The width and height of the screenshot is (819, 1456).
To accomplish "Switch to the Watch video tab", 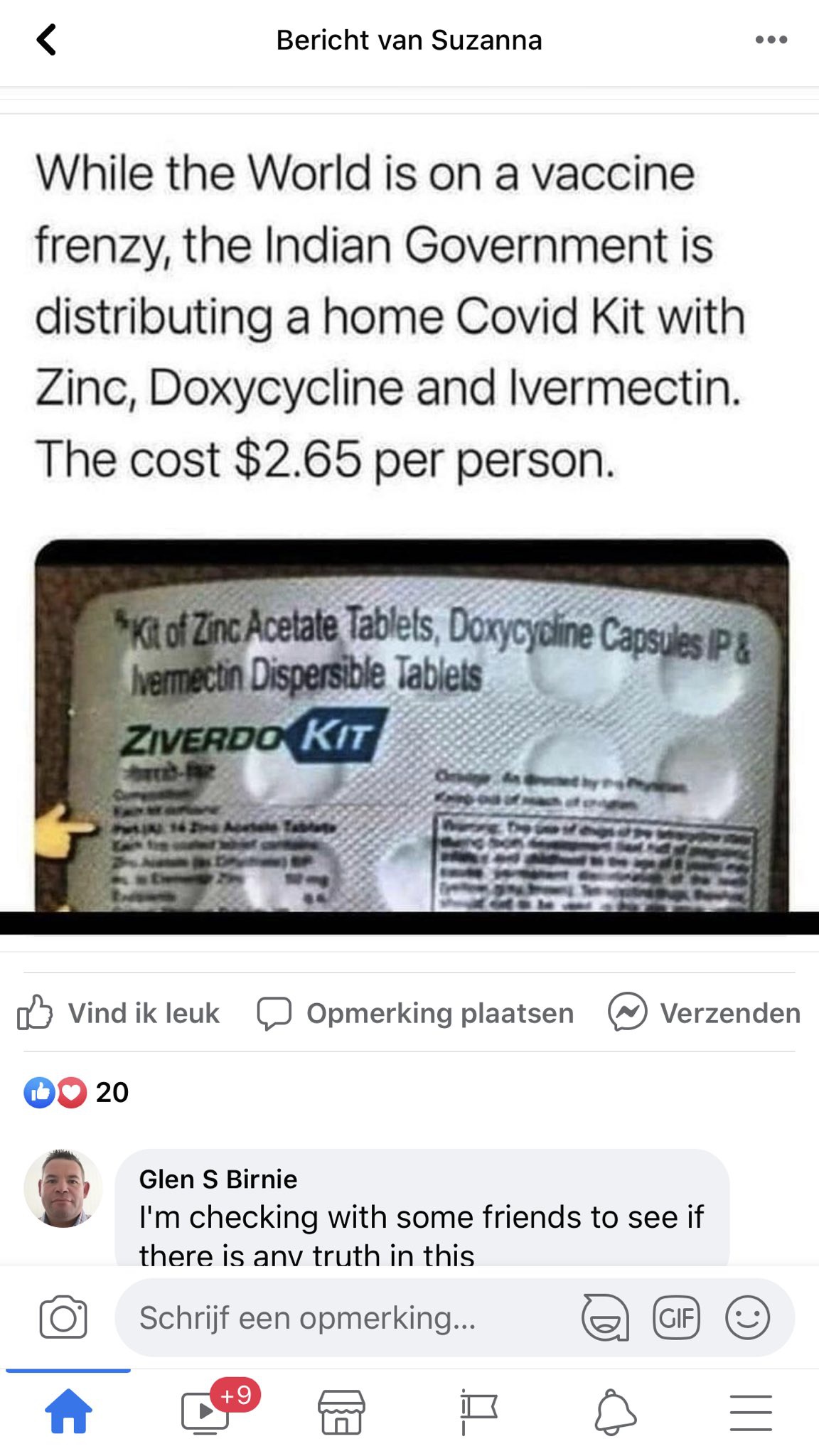I will click(205, 1412).
